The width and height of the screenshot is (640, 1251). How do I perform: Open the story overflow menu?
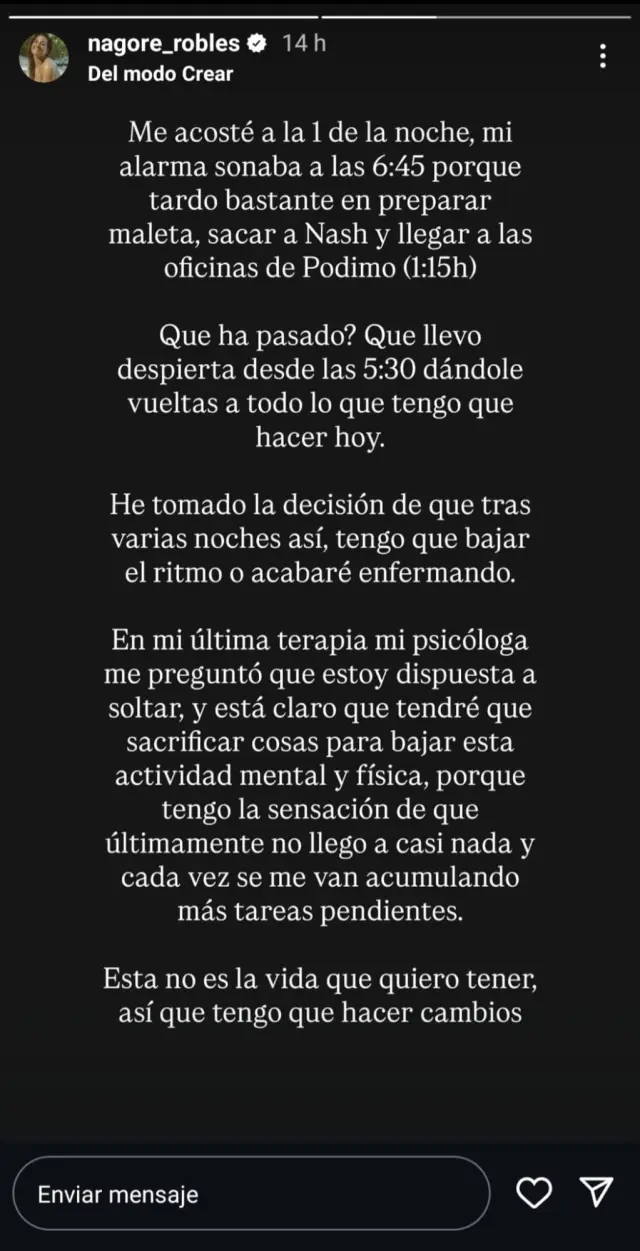click(603, 56)
